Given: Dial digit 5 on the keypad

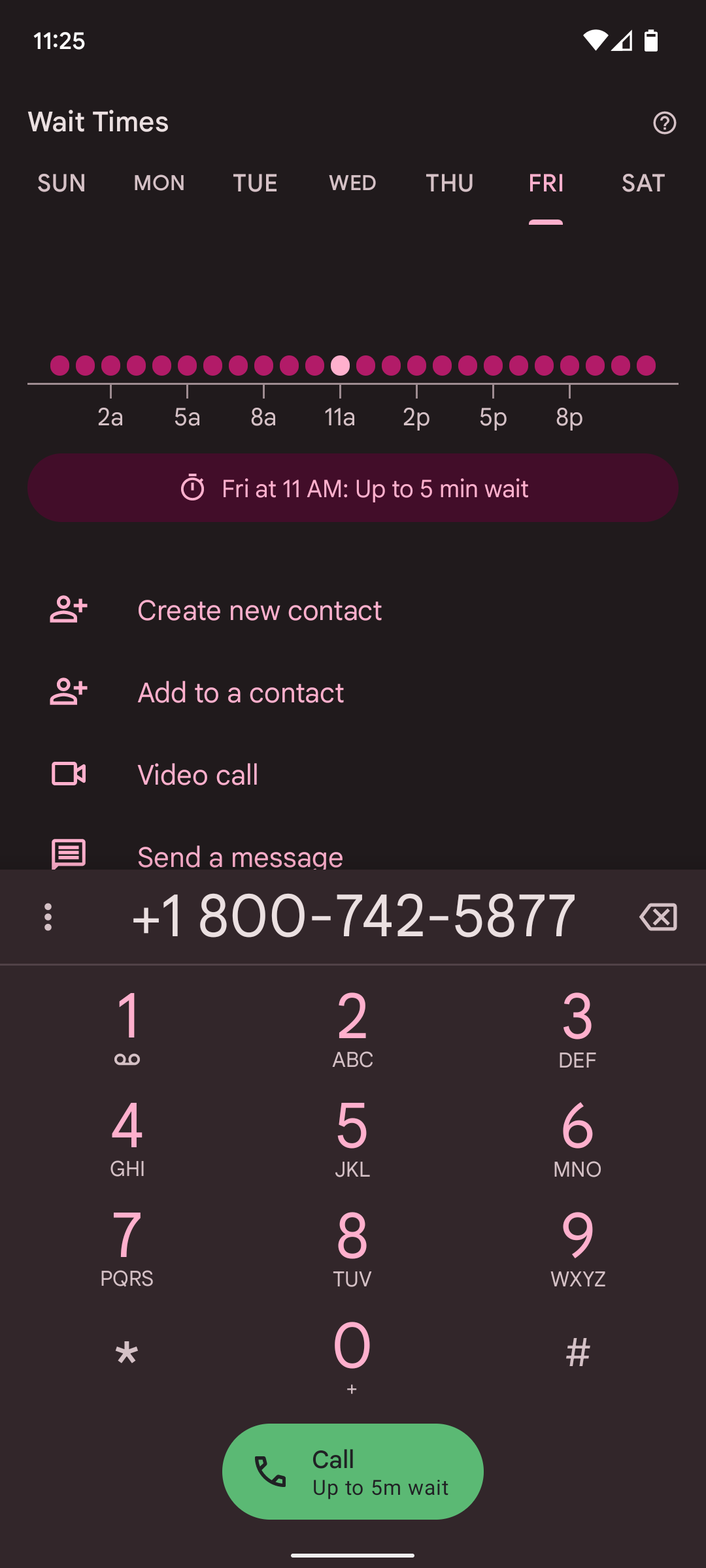Looking at the screenshot, I should pyautogui.click(x=352, y=1137).
